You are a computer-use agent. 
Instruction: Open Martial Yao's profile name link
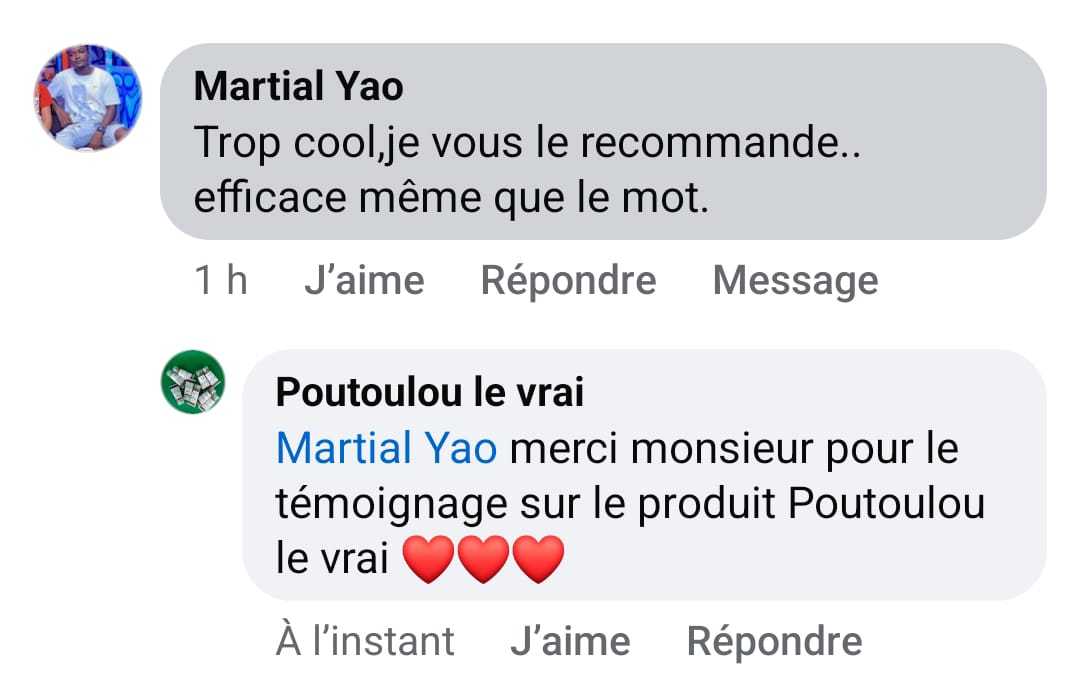[298, 87]
